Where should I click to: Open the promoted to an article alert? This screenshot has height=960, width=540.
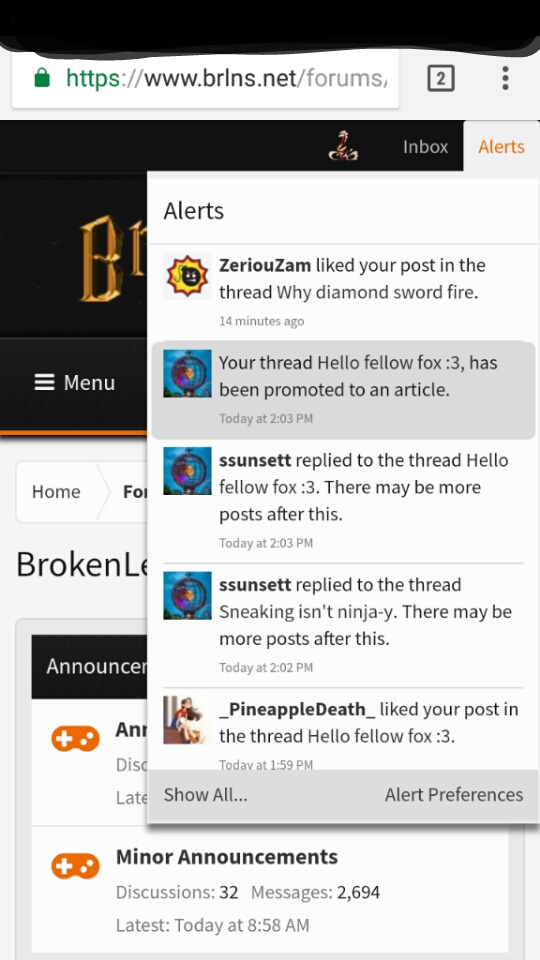pos(343,390)
